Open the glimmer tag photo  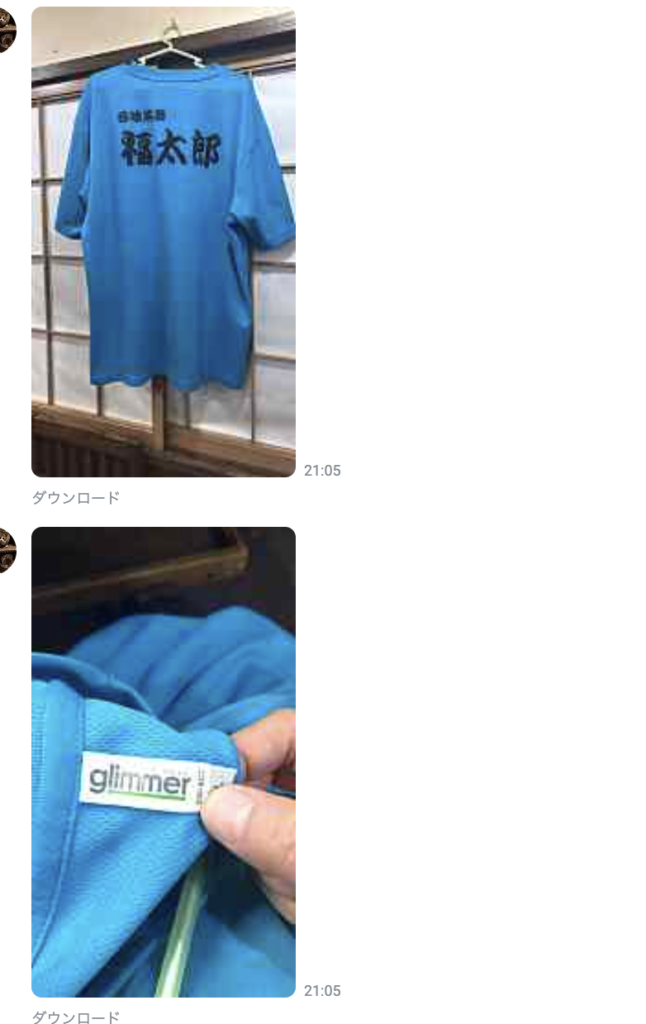coord(163,762)
